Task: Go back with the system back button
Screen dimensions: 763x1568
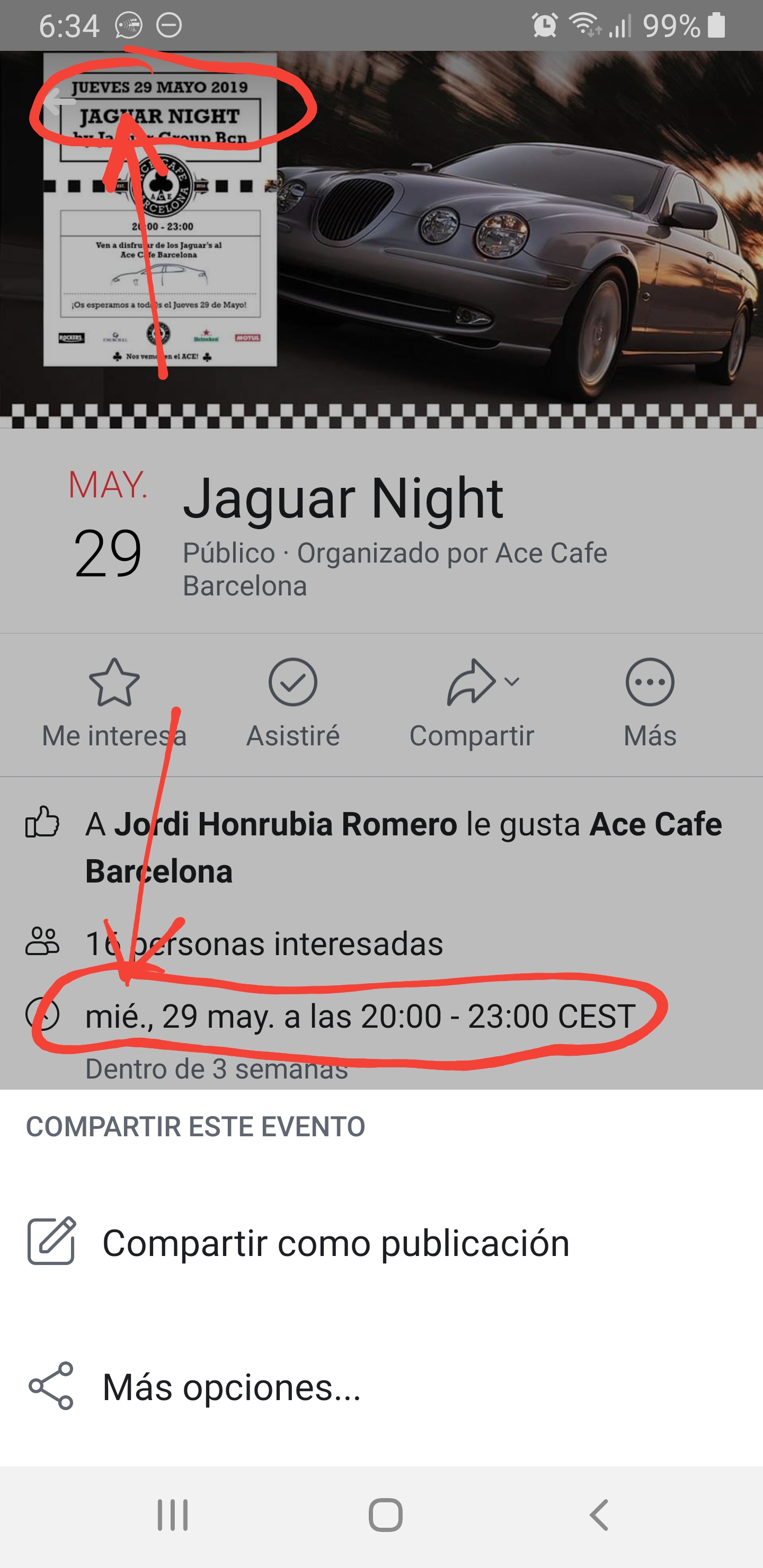Action: 599,1515
